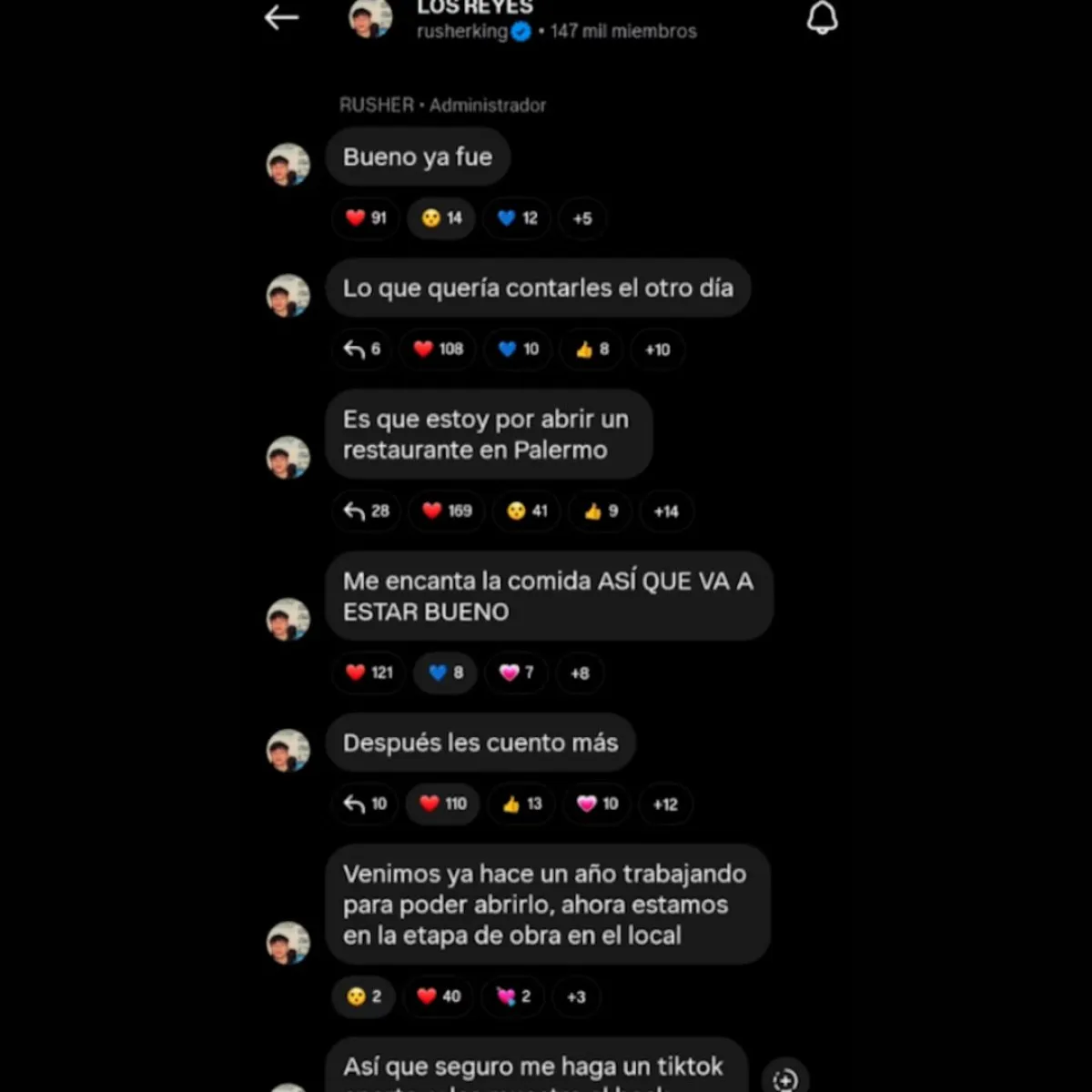Add the surprised reaction showing 14
Viewport: 1092px width, 1092px height.
click(441, 218)
